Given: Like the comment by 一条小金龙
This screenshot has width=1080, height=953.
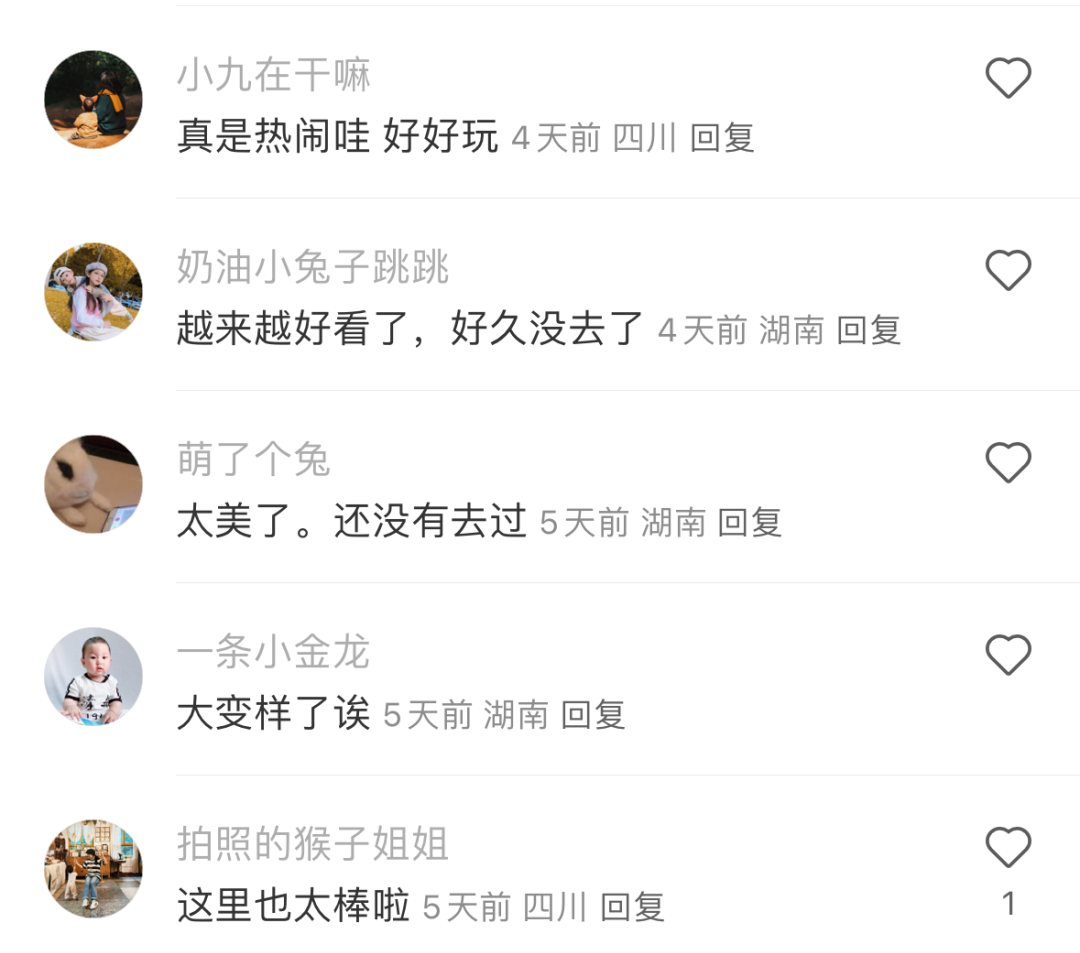Looking at the screenshot, I should [x=1008, y=655].
